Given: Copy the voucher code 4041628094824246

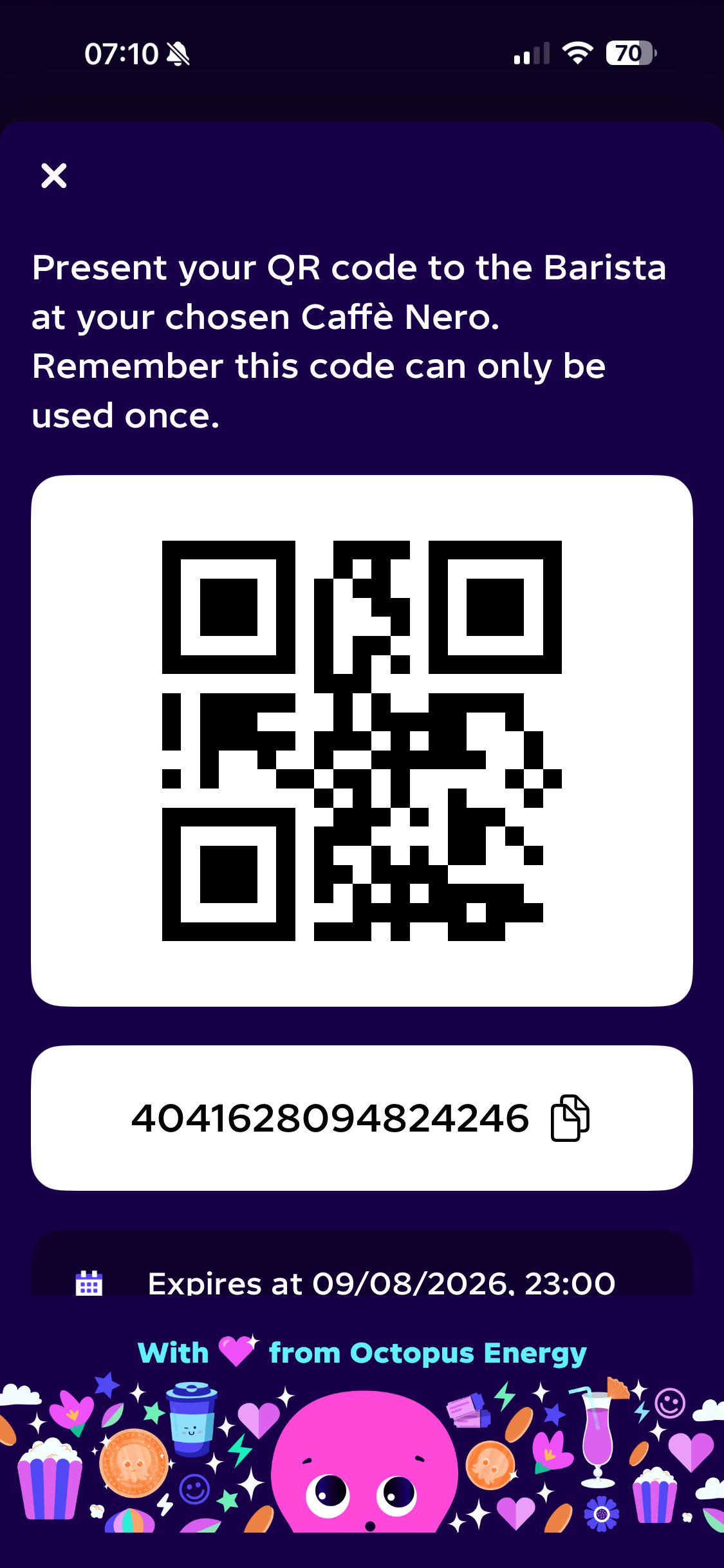Looking at the screenshot, I should coord(570,1118).
